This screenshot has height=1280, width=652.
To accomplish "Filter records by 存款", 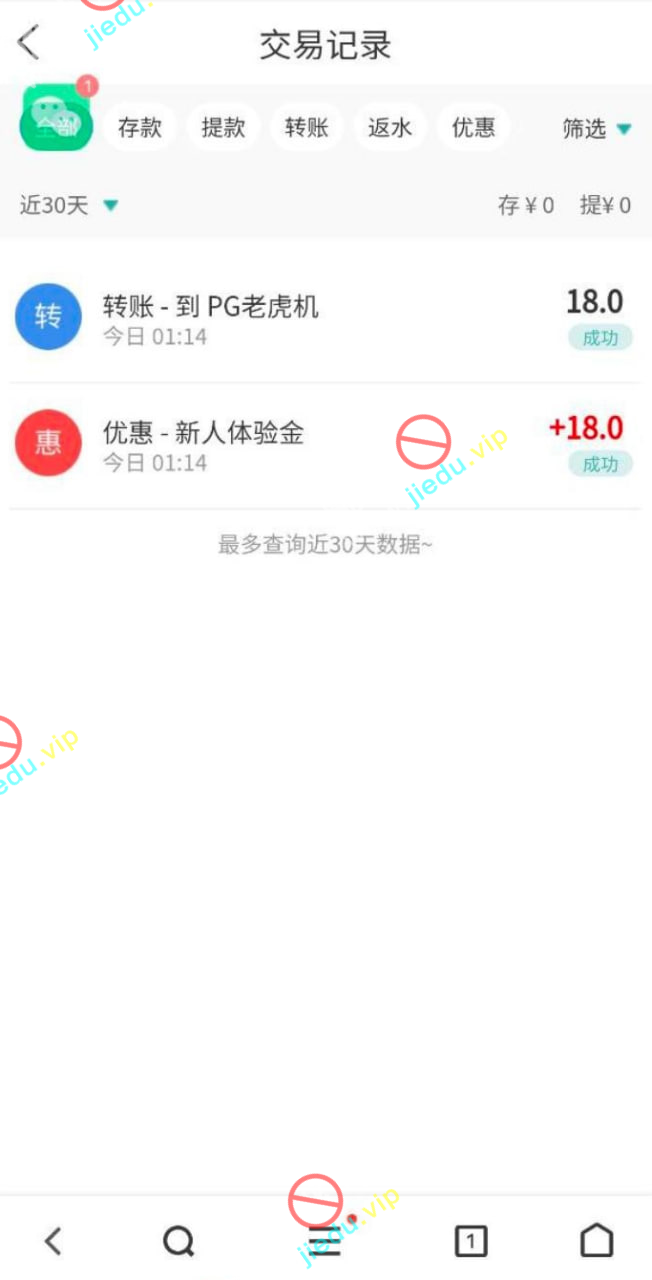I will (139, 128).
